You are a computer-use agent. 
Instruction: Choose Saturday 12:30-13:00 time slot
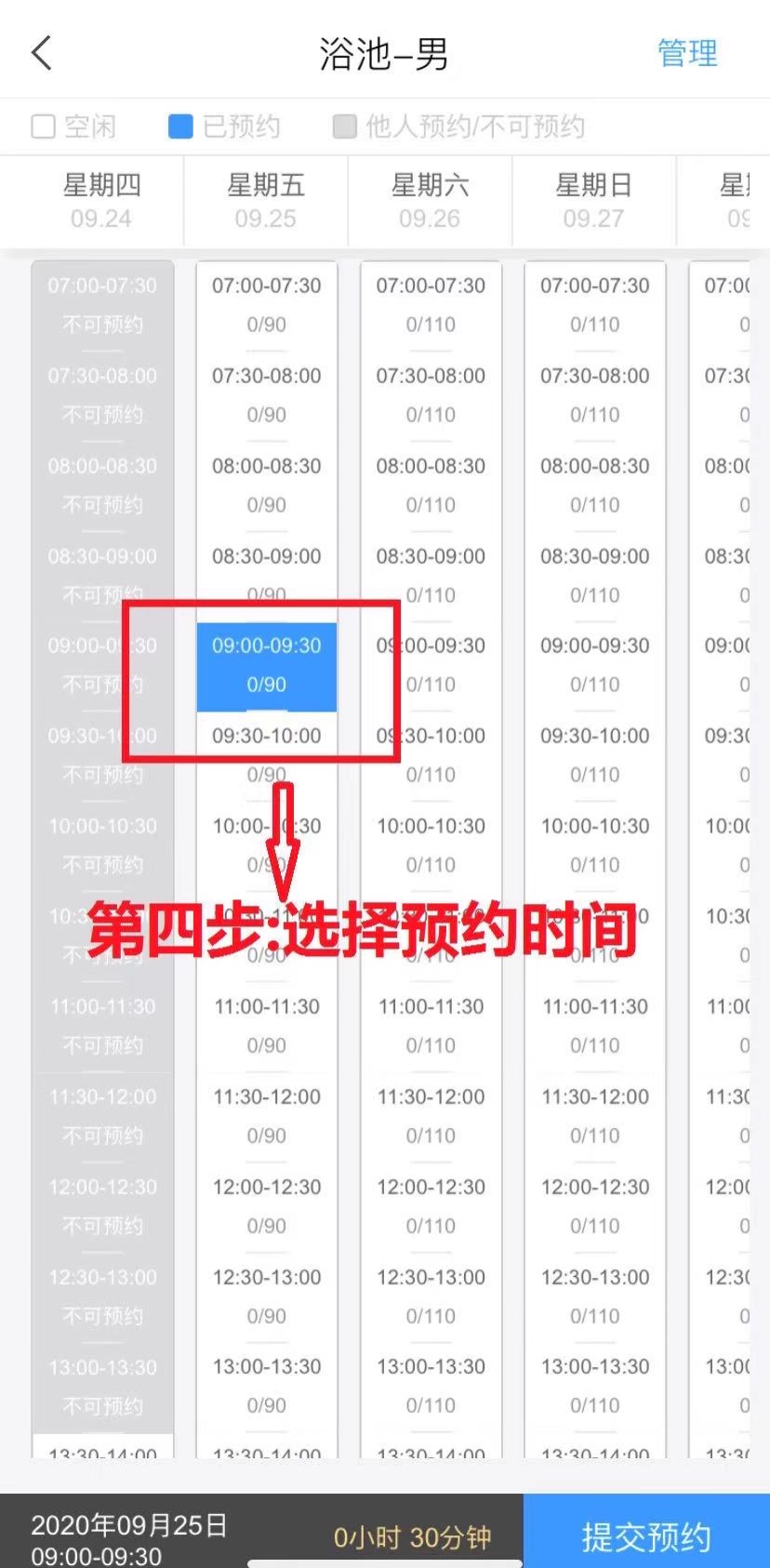coord(431,1296)
